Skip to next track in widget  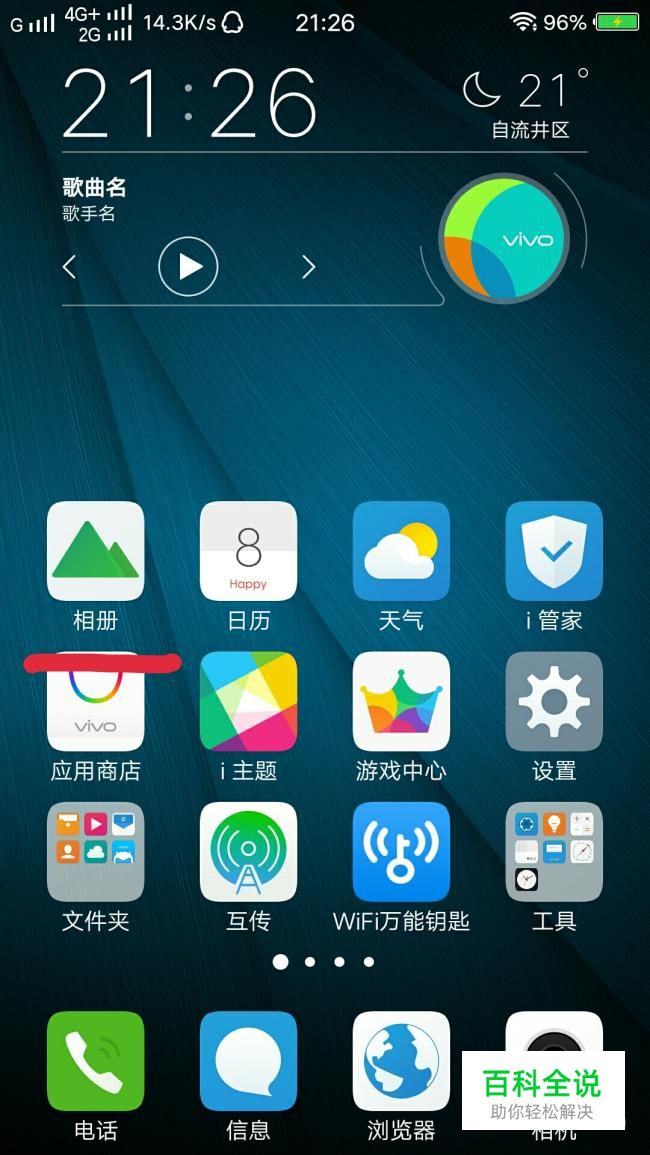308,266
